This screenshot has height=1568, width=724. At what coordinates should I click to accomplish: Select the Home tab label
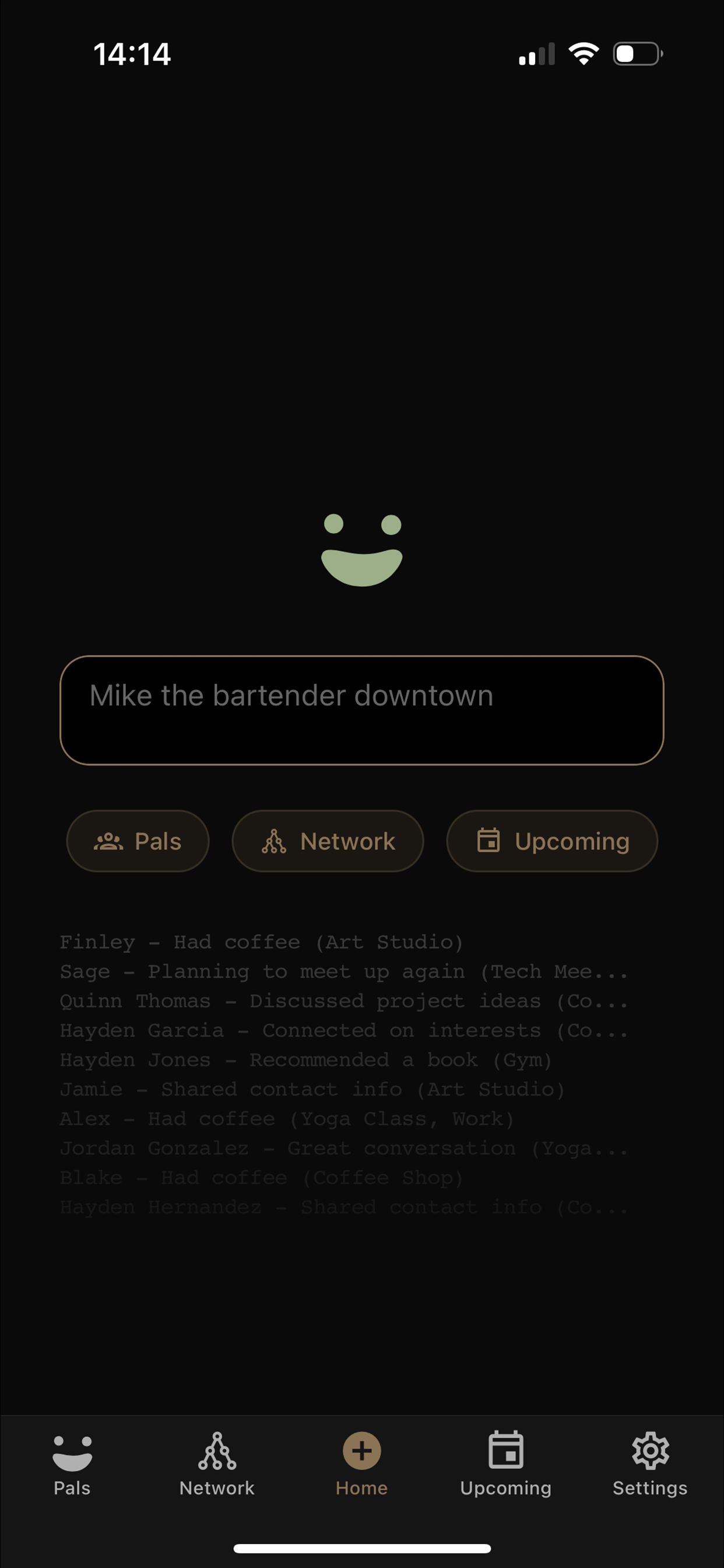(x=361, y=1487)
